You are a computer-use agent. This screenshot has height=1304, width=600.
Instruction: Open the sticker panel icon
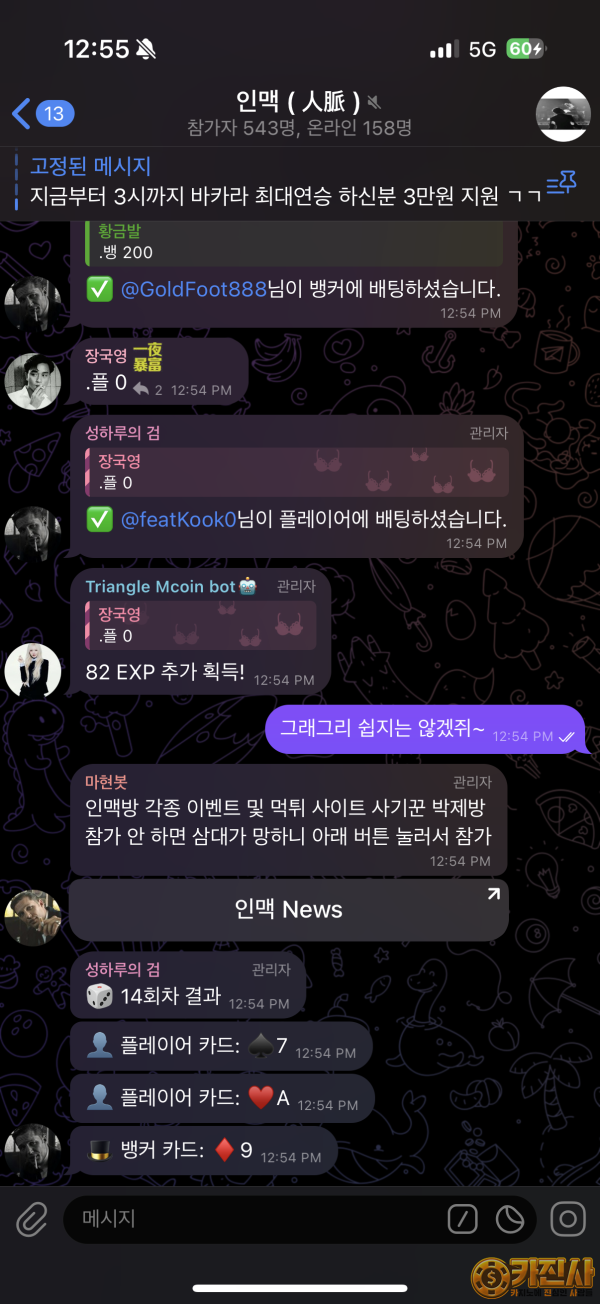510,1219
